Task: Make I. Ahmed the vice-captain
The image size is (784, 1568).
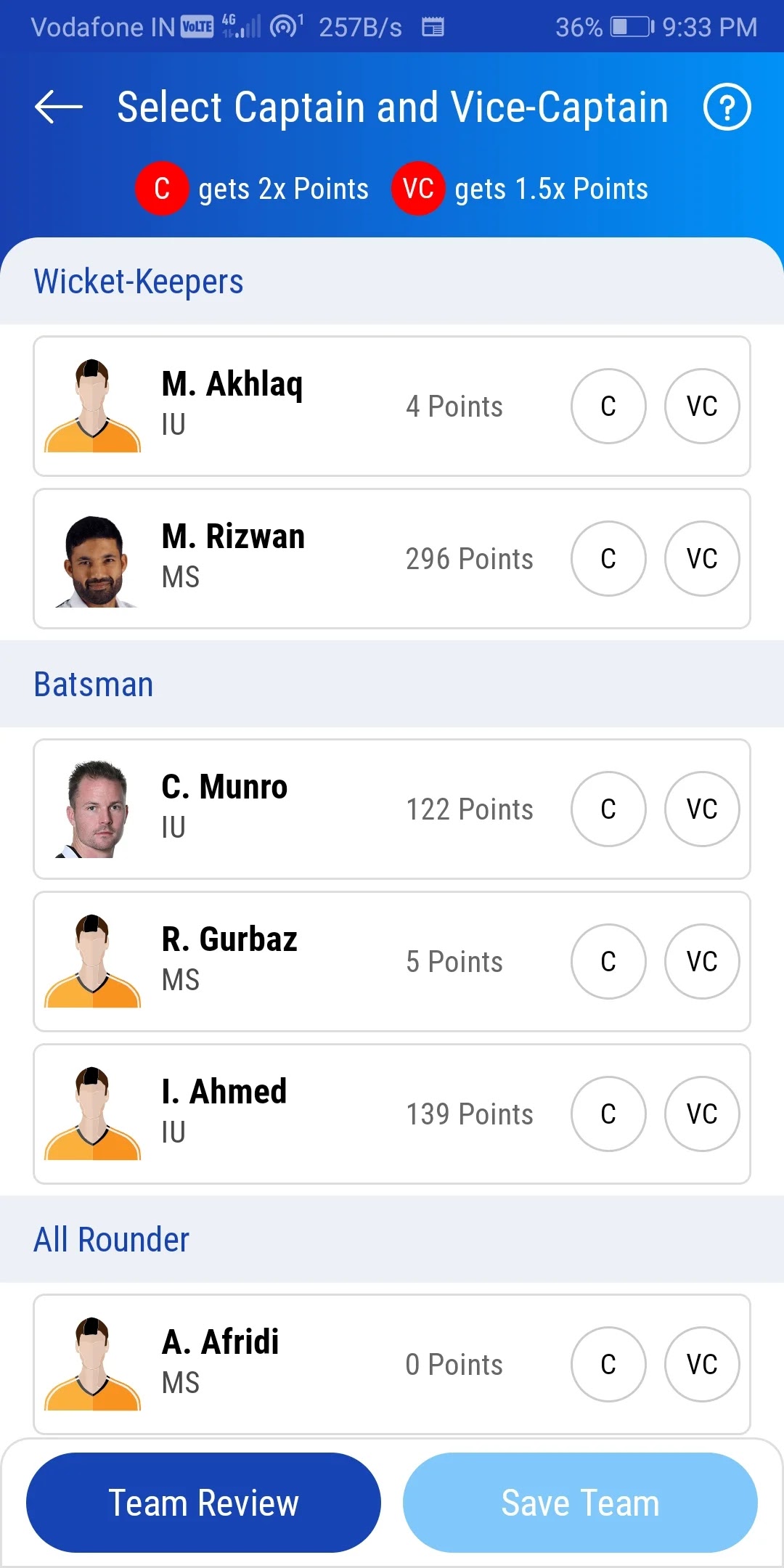Action: click(702, 1114)
